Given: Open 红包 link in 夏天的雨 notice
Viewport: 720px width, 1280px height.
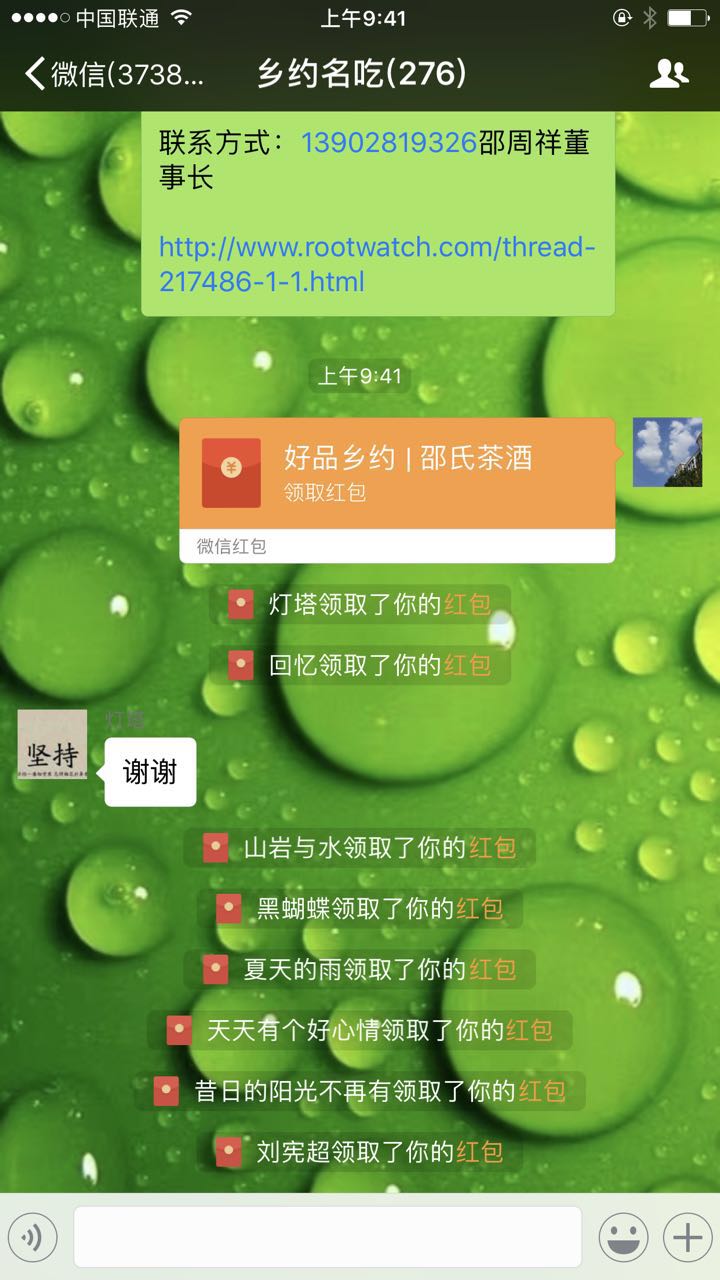Looking at the screenshot, I should [492, 969].
